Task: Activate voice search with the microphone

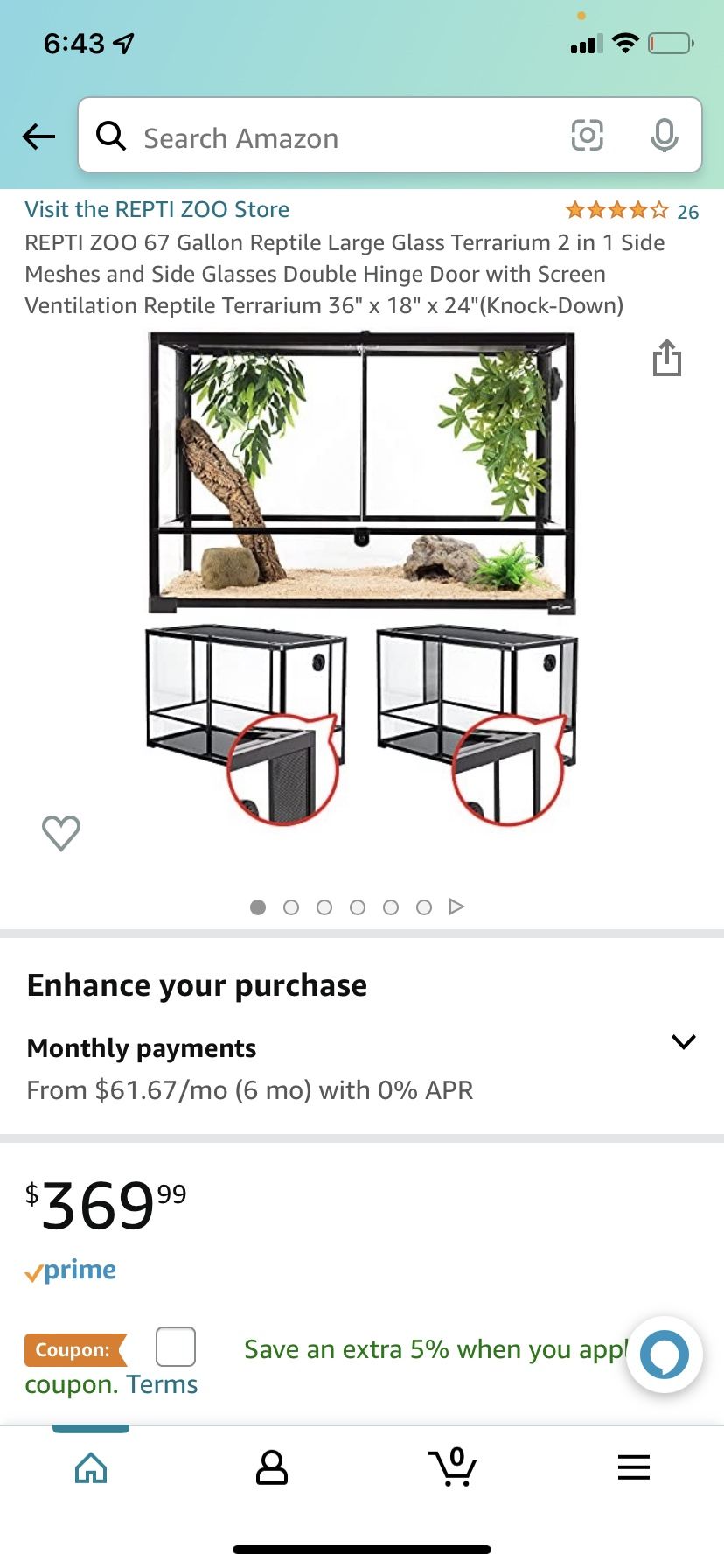Action: tap(665, 136)
